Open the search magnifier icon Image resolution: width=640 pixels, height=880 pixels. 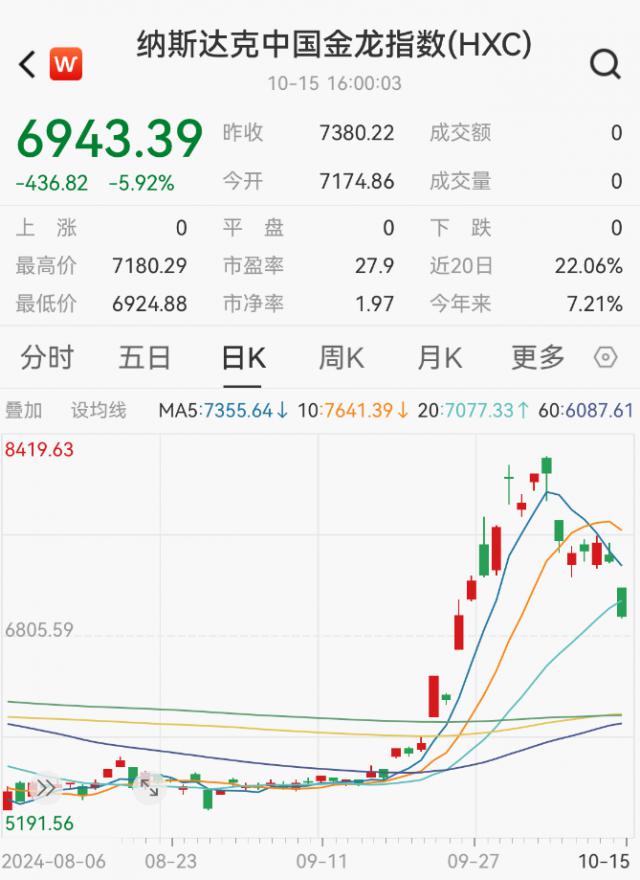(605, 65)
